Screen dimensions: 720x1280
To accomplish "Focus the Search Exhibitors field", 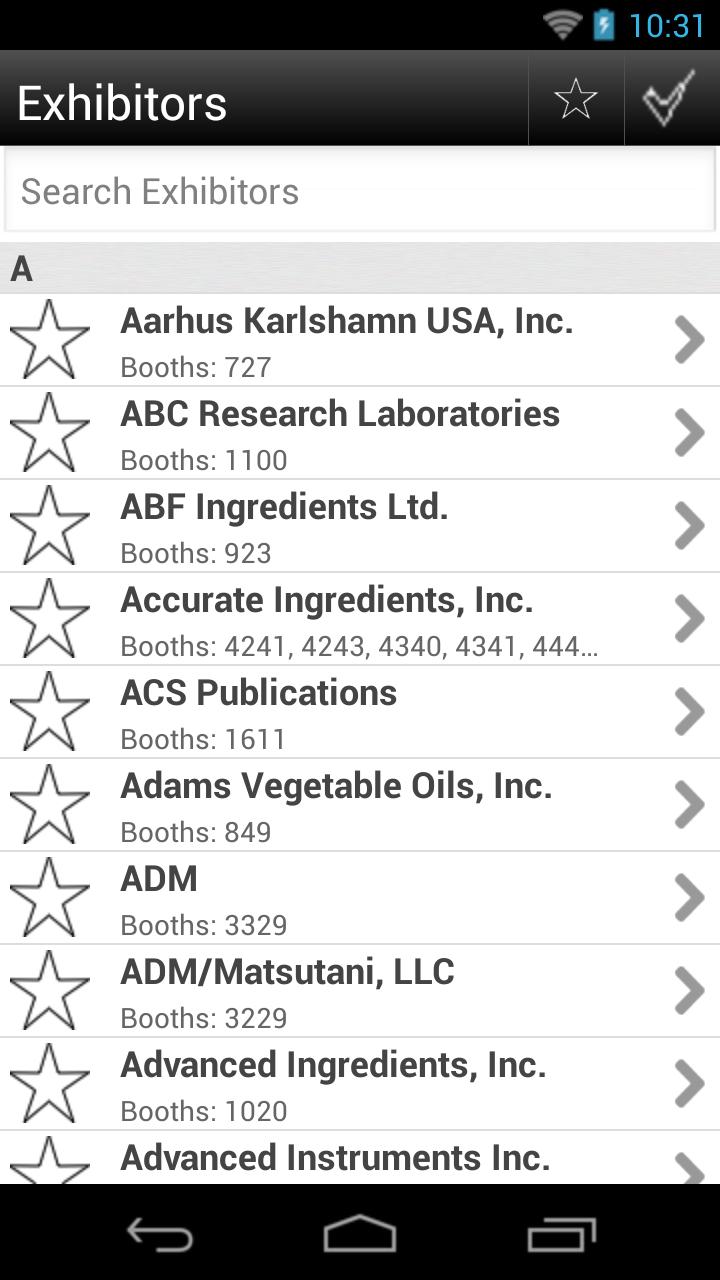I will [360, 191].
